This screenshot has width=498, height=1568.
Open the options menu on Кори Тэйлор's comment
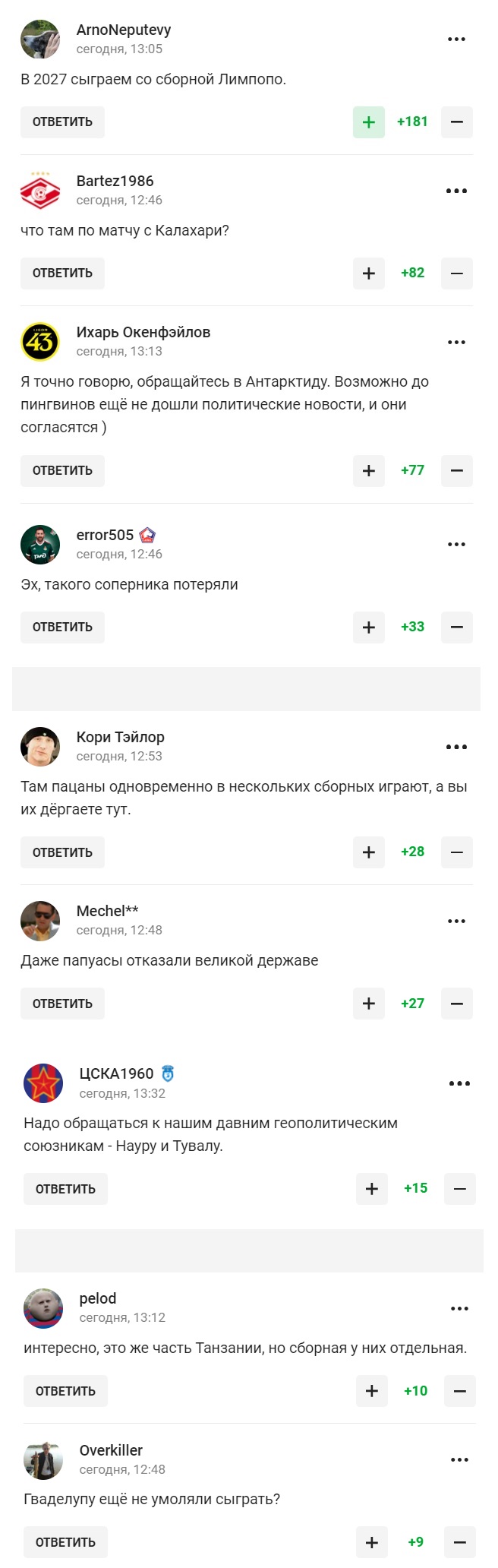456,747
